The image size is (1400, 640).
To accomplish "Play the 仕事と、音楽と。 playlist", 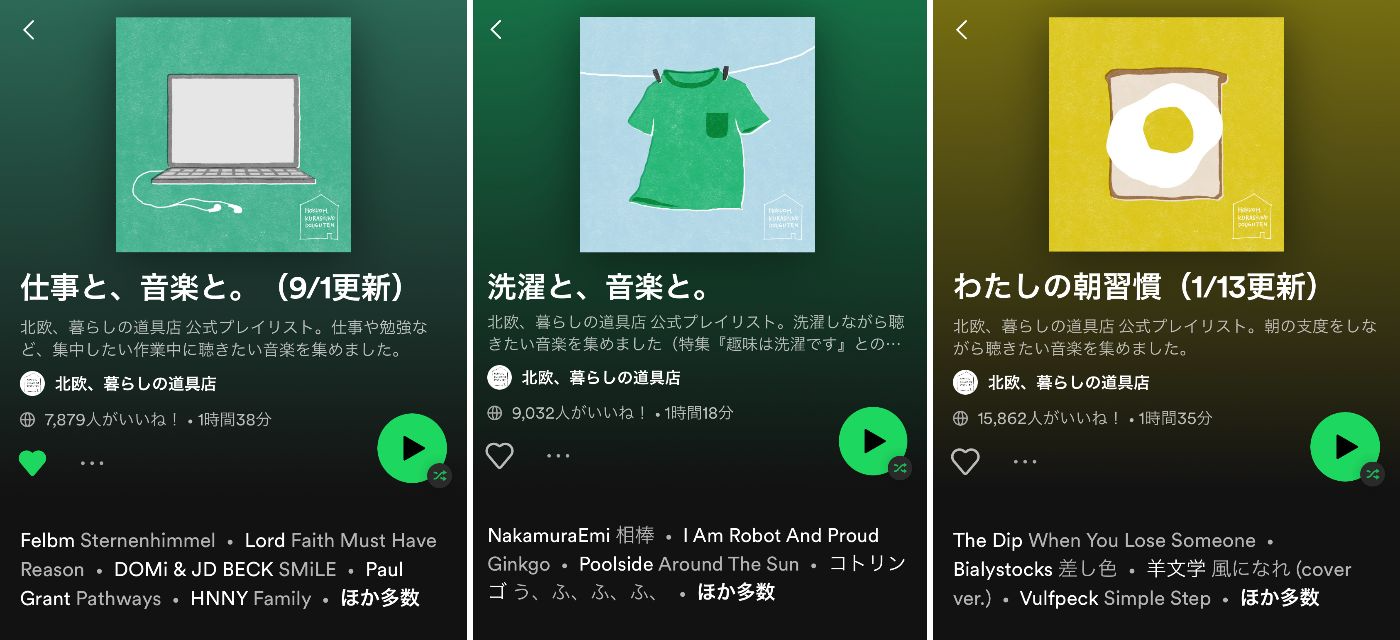I will 411,448.
